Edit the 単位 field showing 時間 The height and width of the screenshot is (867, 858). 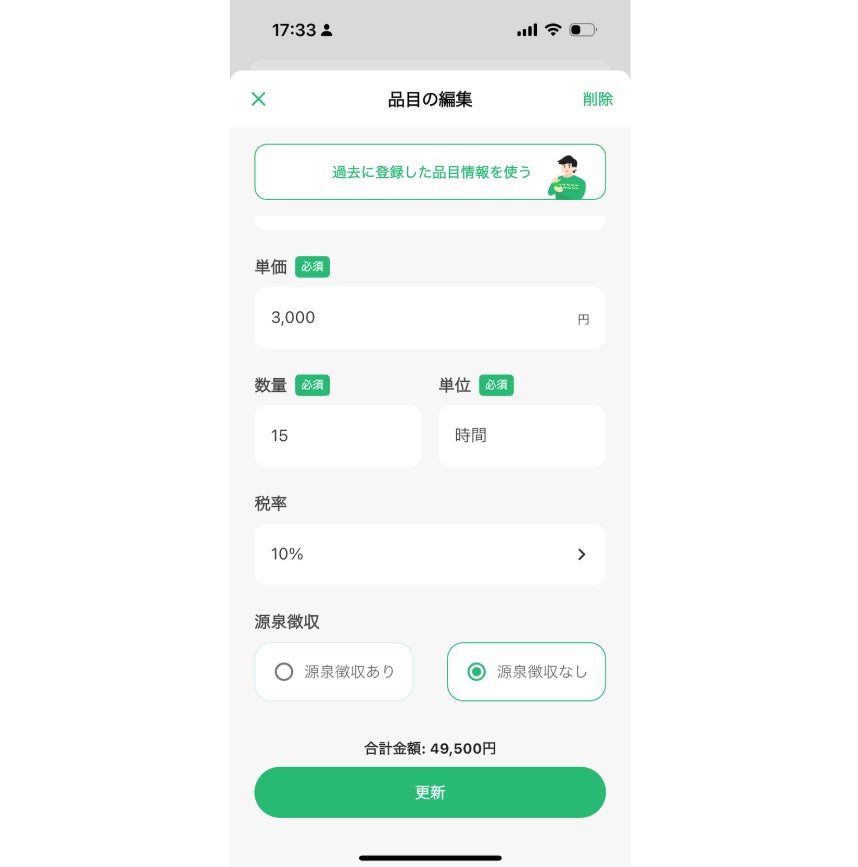tap(521, 436)
